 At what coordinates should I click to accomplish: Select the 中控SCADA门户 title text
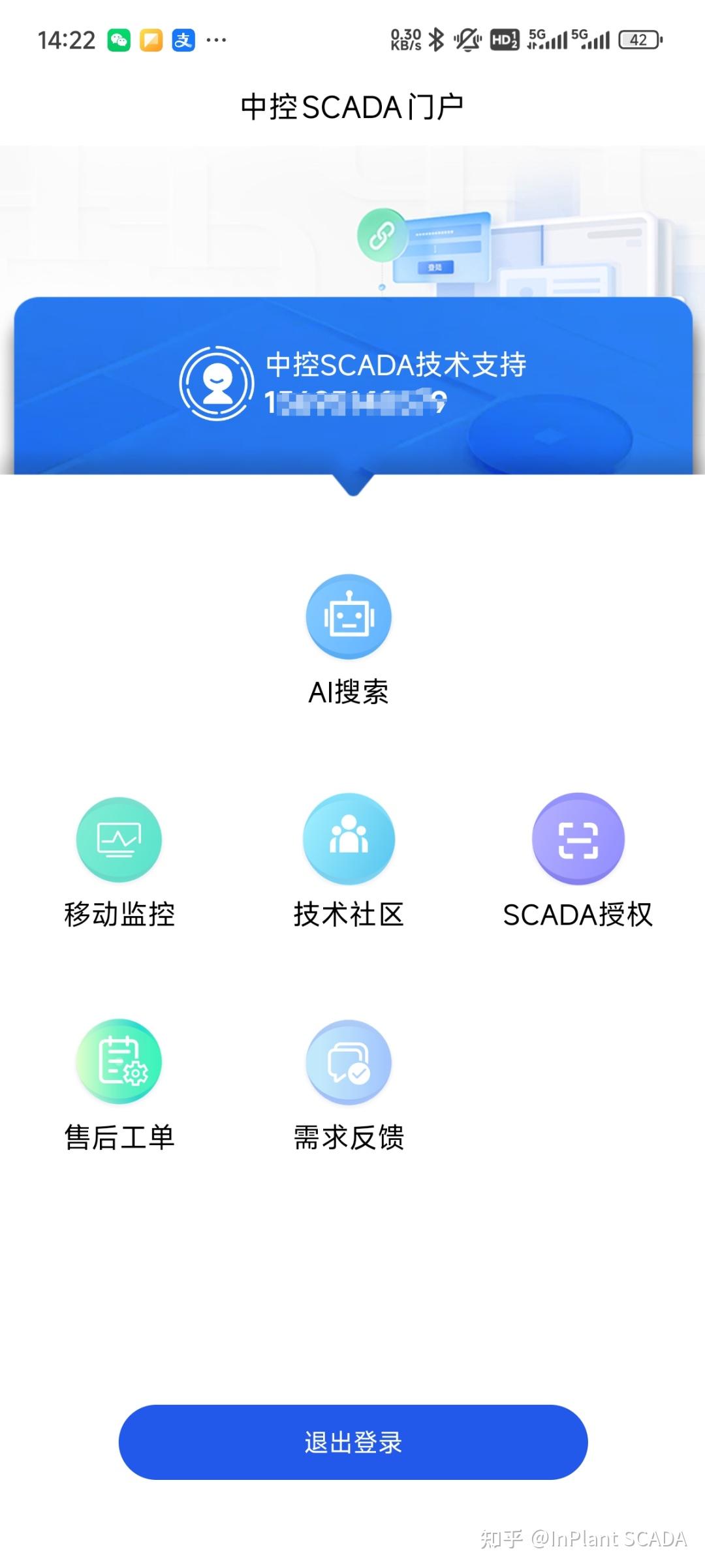pyautogui.click(x=352, y=104)
